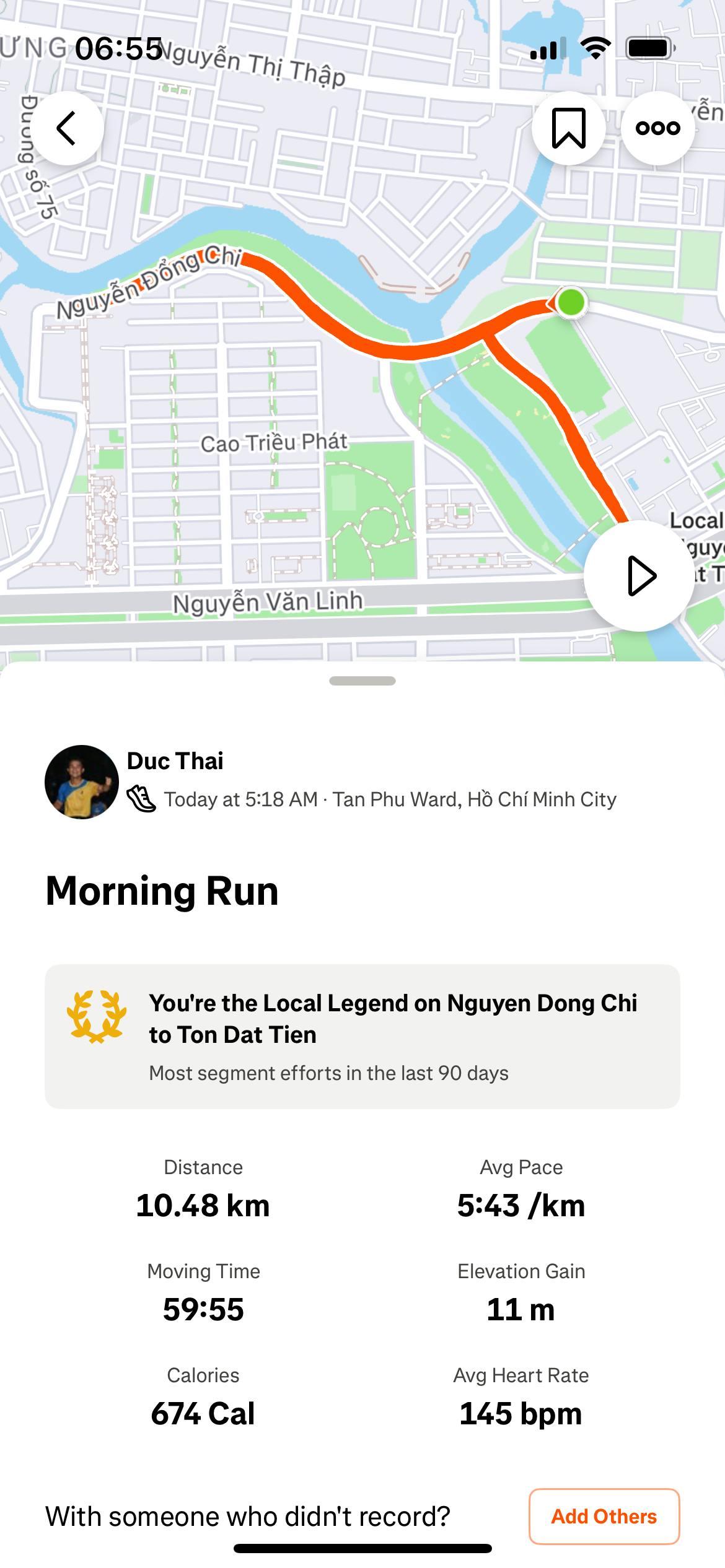Open the three-dot overflow menu
This screenshot has width=725, height=1568.
(657, 128)
